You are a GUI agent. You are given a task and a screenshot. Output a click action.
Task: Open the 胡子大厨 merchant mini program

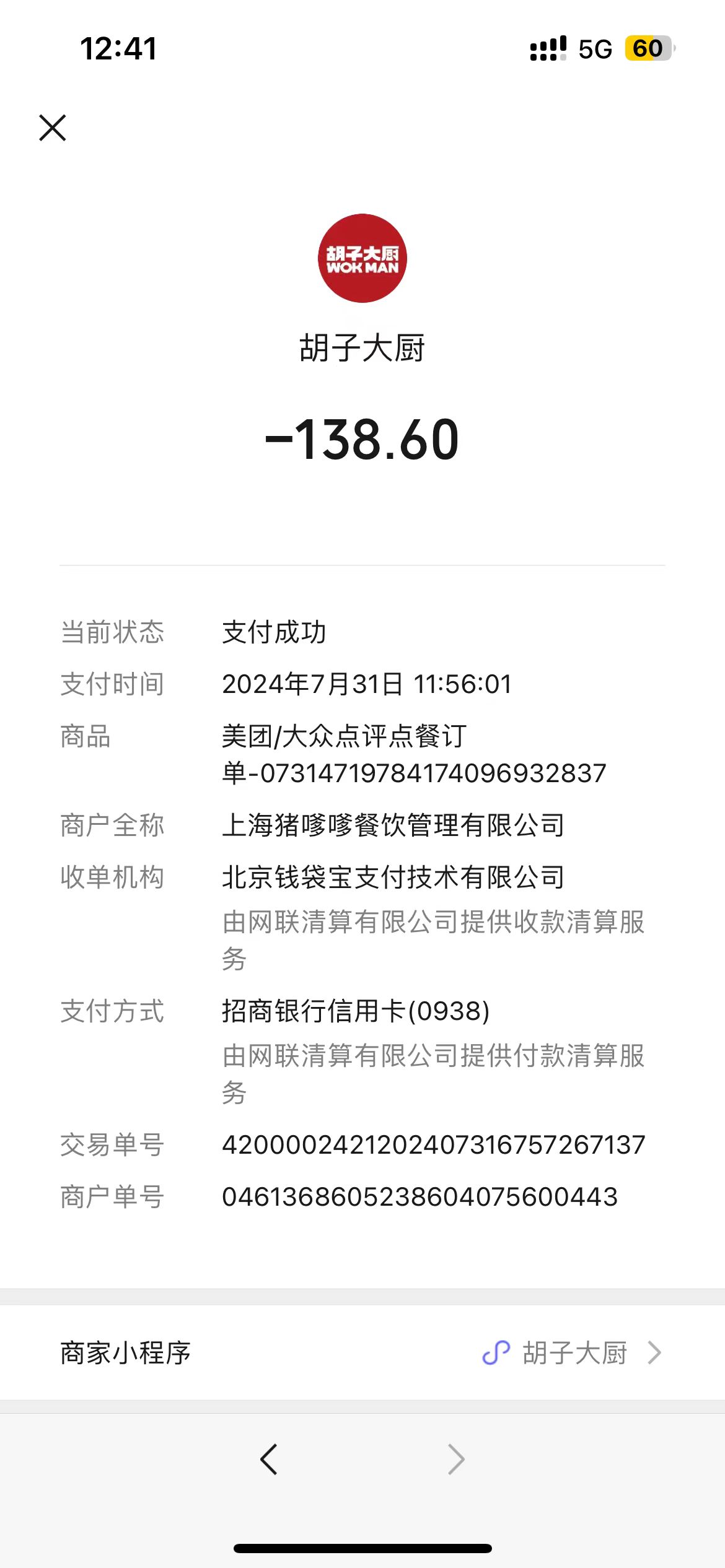point(362,1353)
